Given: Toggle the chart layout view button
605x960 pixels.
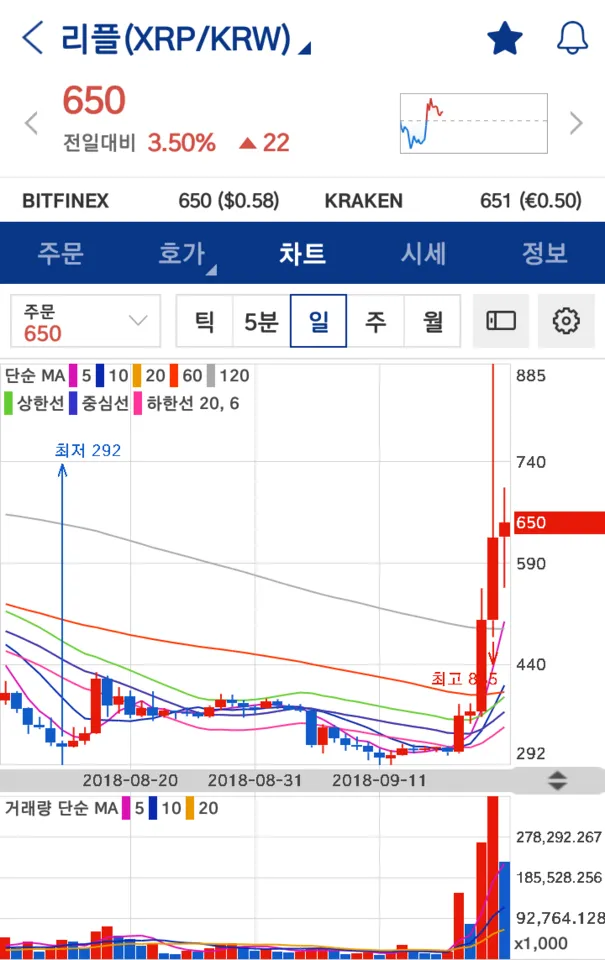Looking at the screenshot, I should coord(501,321).
